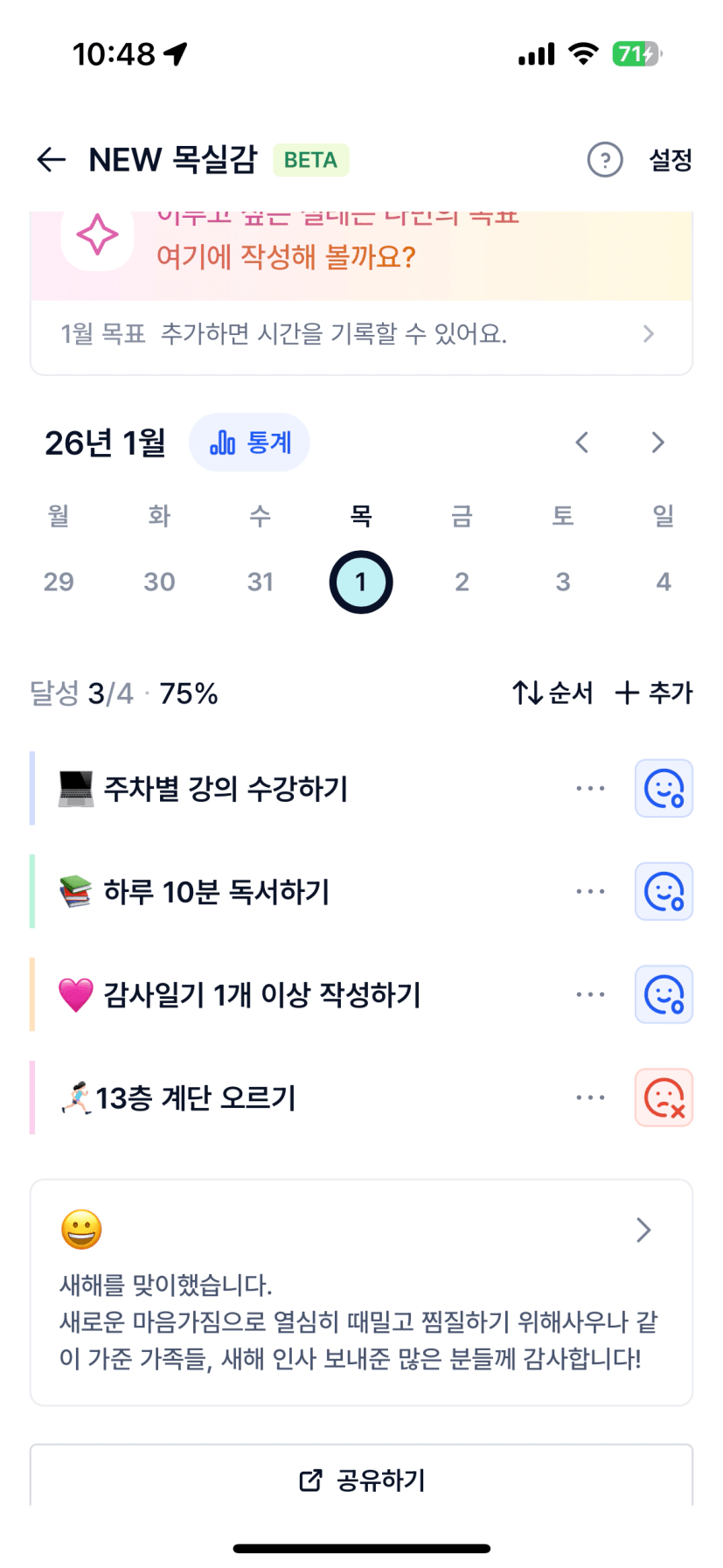Open the 1월 목표 추가 row
The width and height of the screenshot is (723, 1568).
(361, 334)
